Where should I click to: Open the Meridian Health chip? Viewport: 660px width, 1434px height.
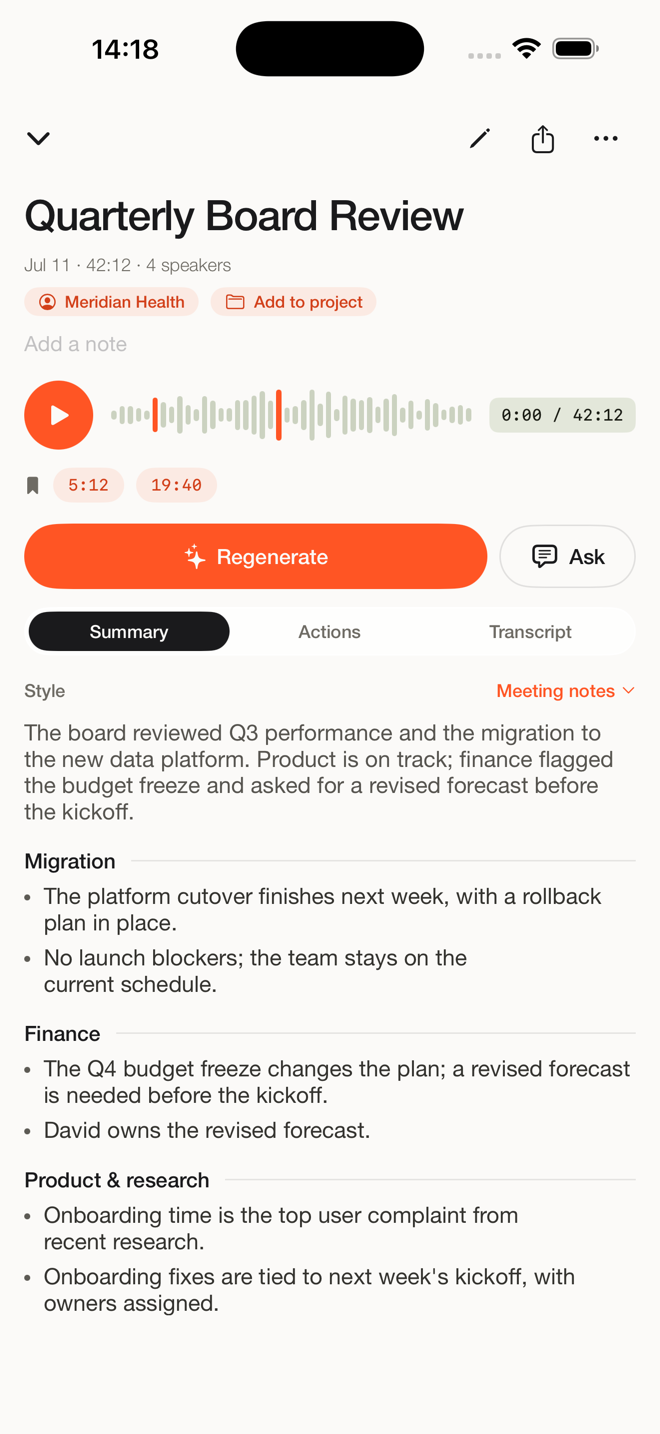[111, 302]
